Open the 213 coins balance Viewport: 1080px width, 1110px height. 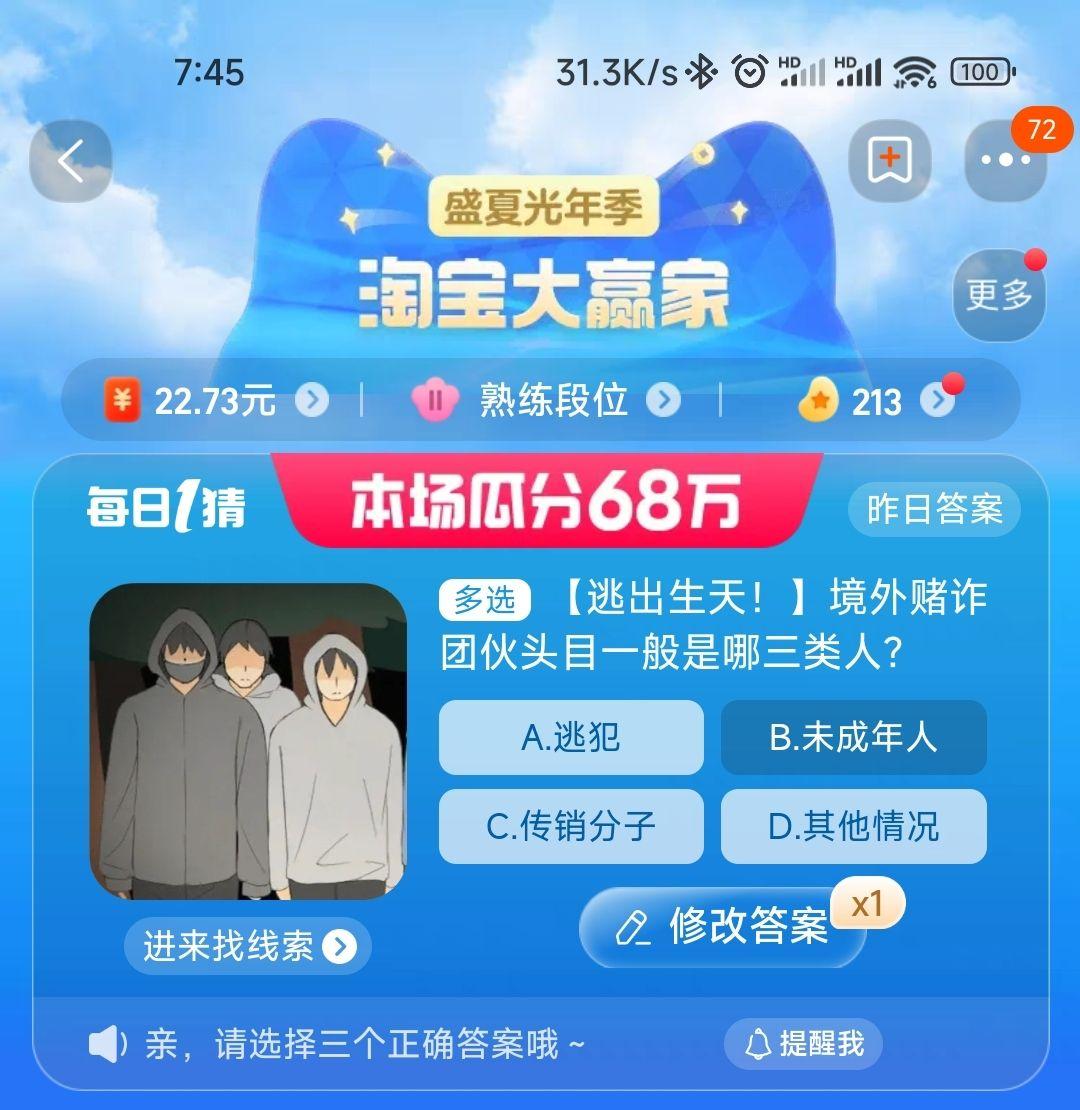tap(876, 401)
